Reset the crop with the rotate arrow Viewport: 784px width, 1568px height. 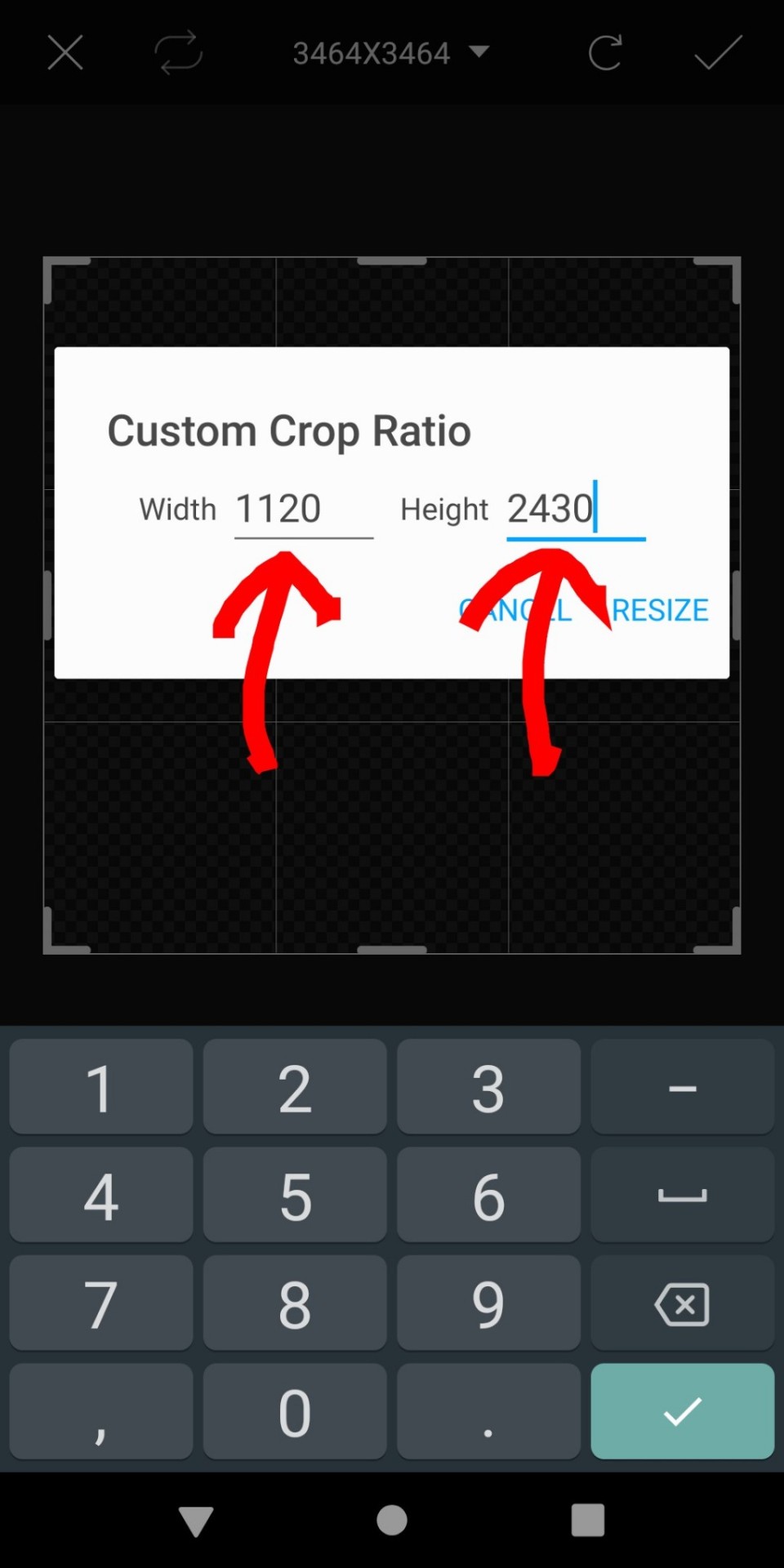point(605,53)
